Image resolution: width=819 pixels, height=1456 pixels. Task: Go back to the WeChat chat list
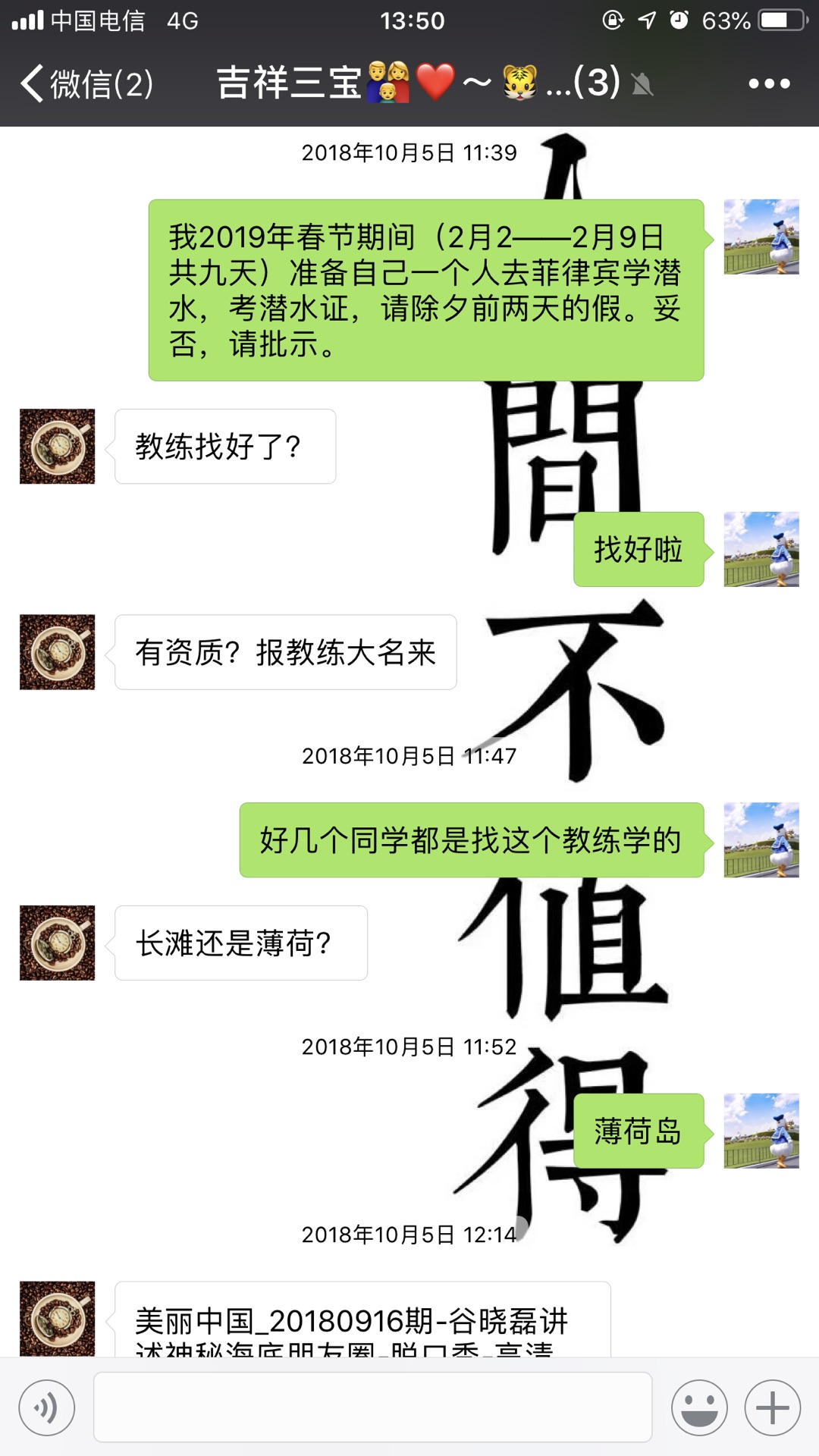coord(85,83)
